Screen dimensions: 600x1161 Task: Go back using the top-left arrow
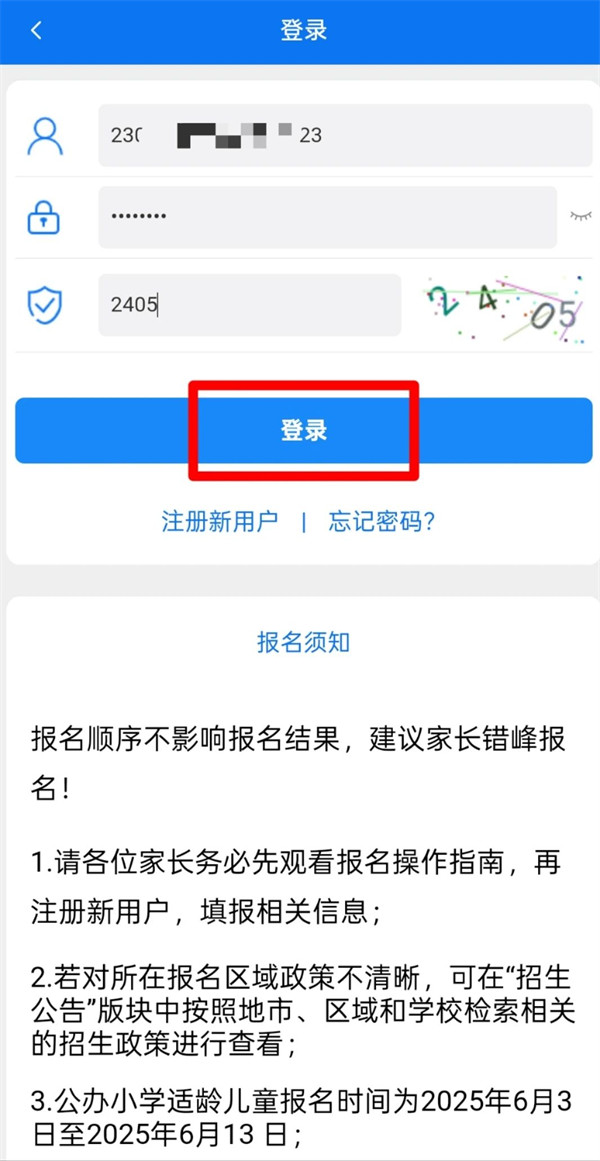click(x=37, y=30)
